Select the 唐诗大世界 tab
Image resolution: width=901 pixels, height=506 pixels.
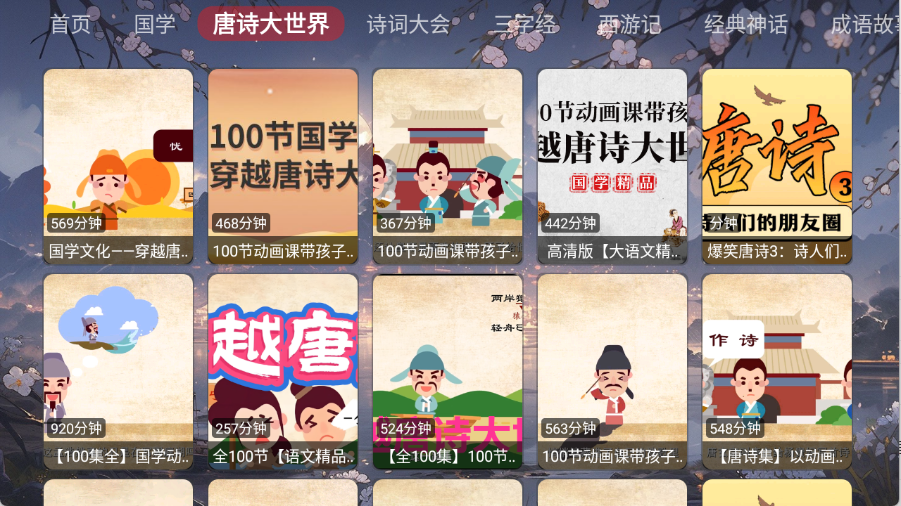(x=270, y=24)
